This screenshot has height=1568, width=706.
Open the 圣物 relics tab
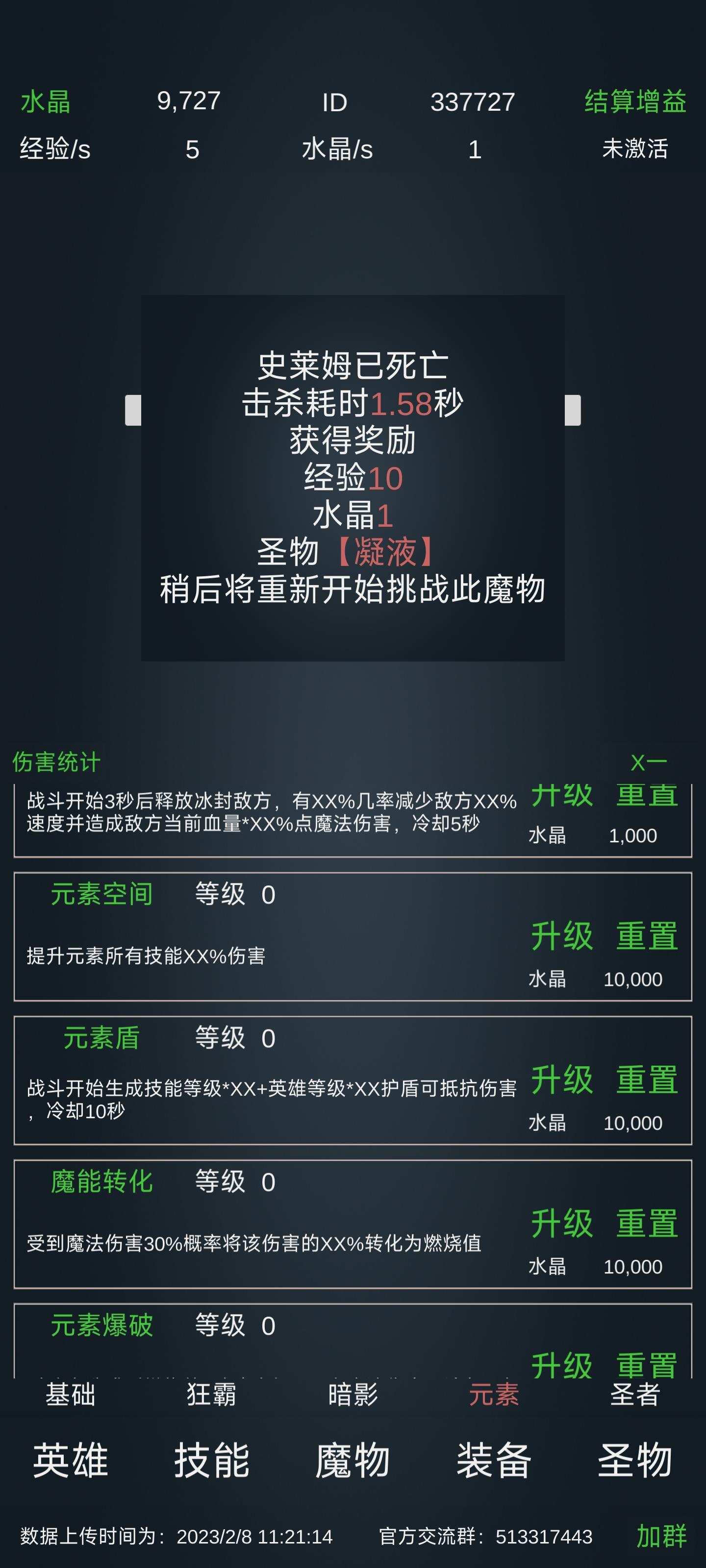[x=635, y=1460]
